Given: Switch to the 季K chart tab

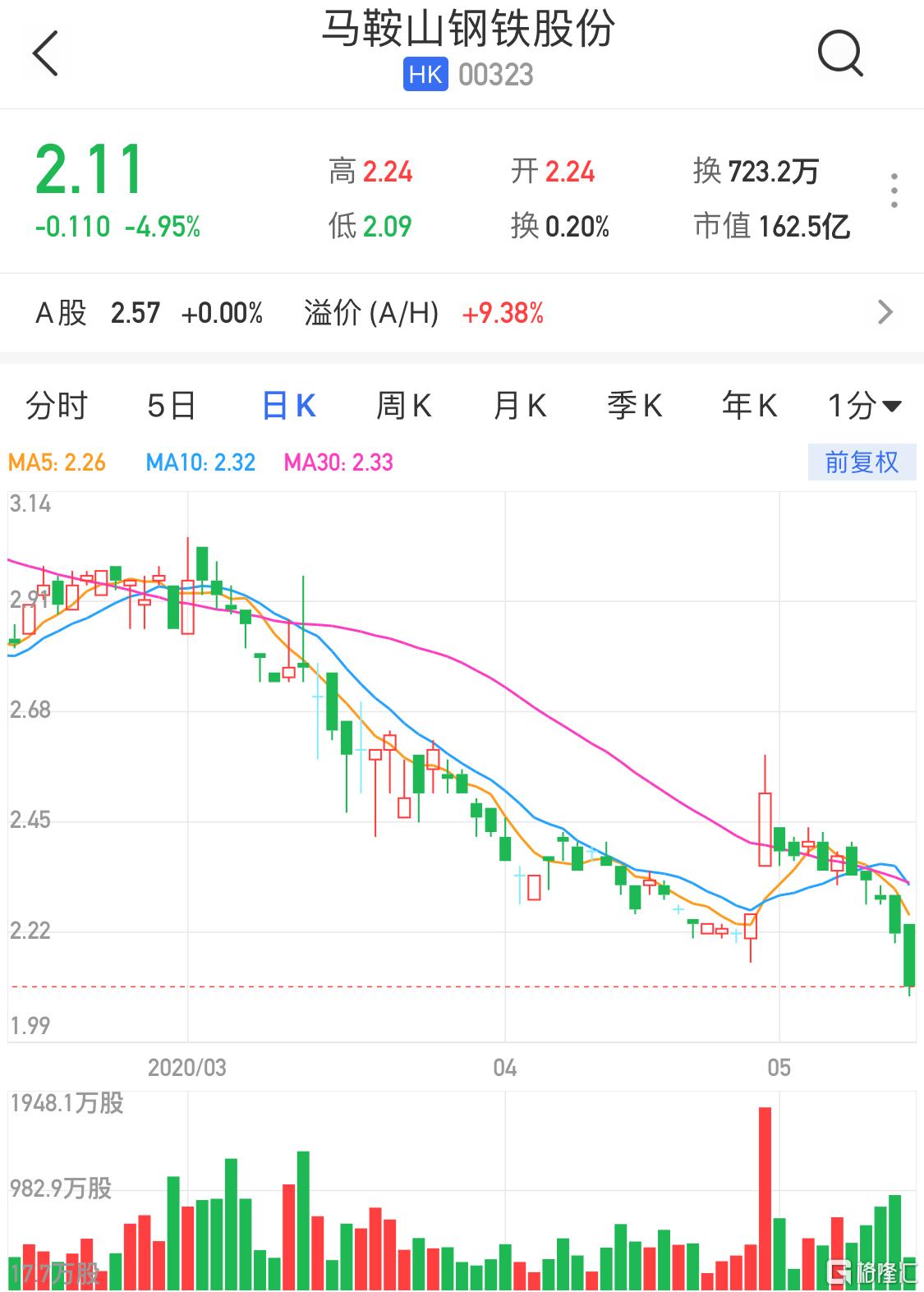Looking at the screenshot, I should 634,406.
